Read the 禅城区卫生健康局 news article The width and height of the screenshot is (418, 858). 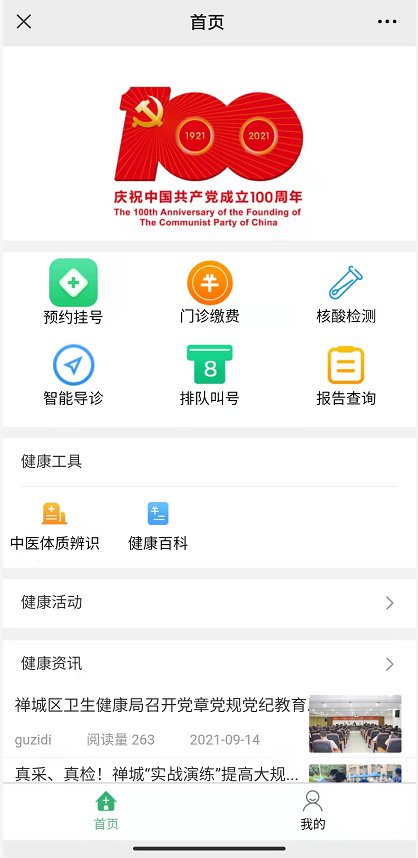(x=208, y=723)
